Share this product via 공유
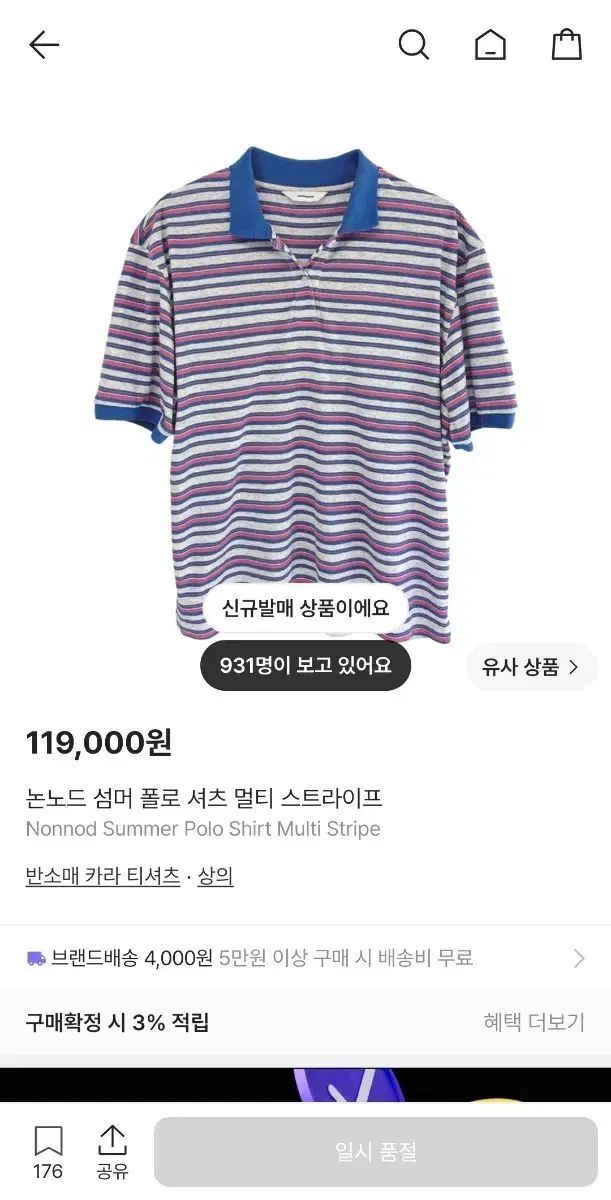Viewport: 611px width, 1200px height. coord(112,1152)
